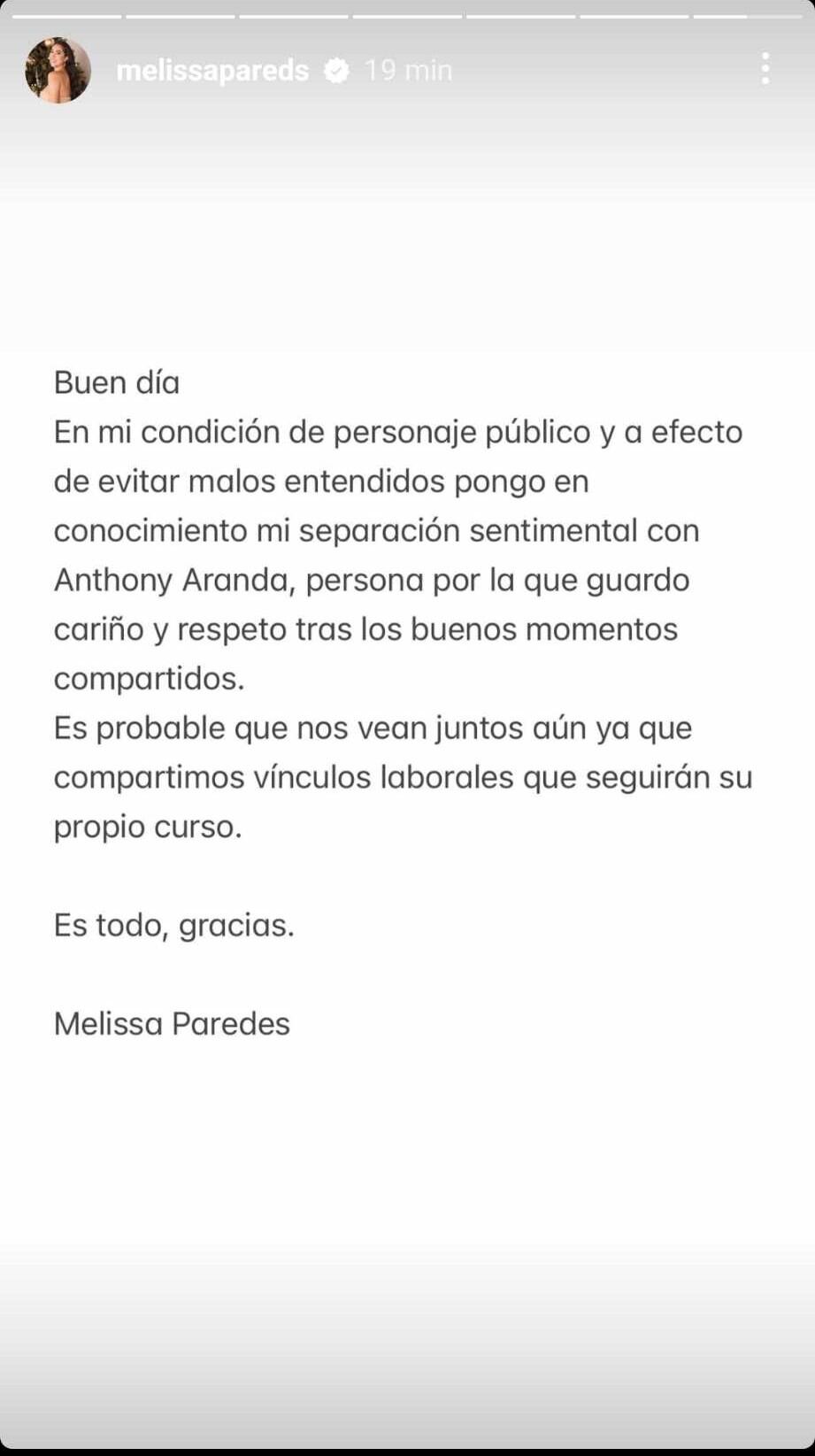
Task: Tap the melissapareds username
Action: (212, 70)
